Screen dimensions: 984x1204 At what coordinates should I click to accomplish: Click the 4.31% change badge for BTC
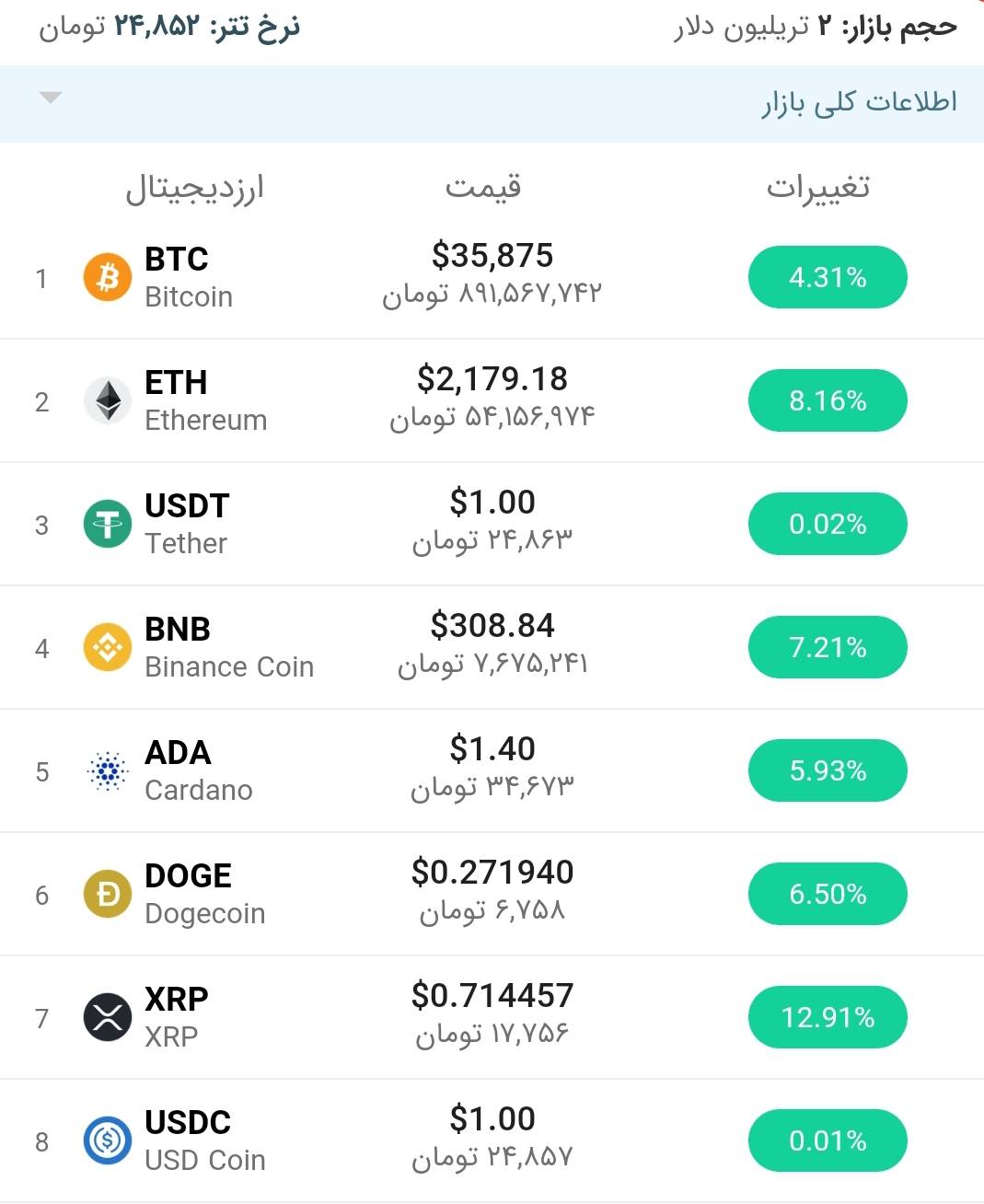pos(827,276)
